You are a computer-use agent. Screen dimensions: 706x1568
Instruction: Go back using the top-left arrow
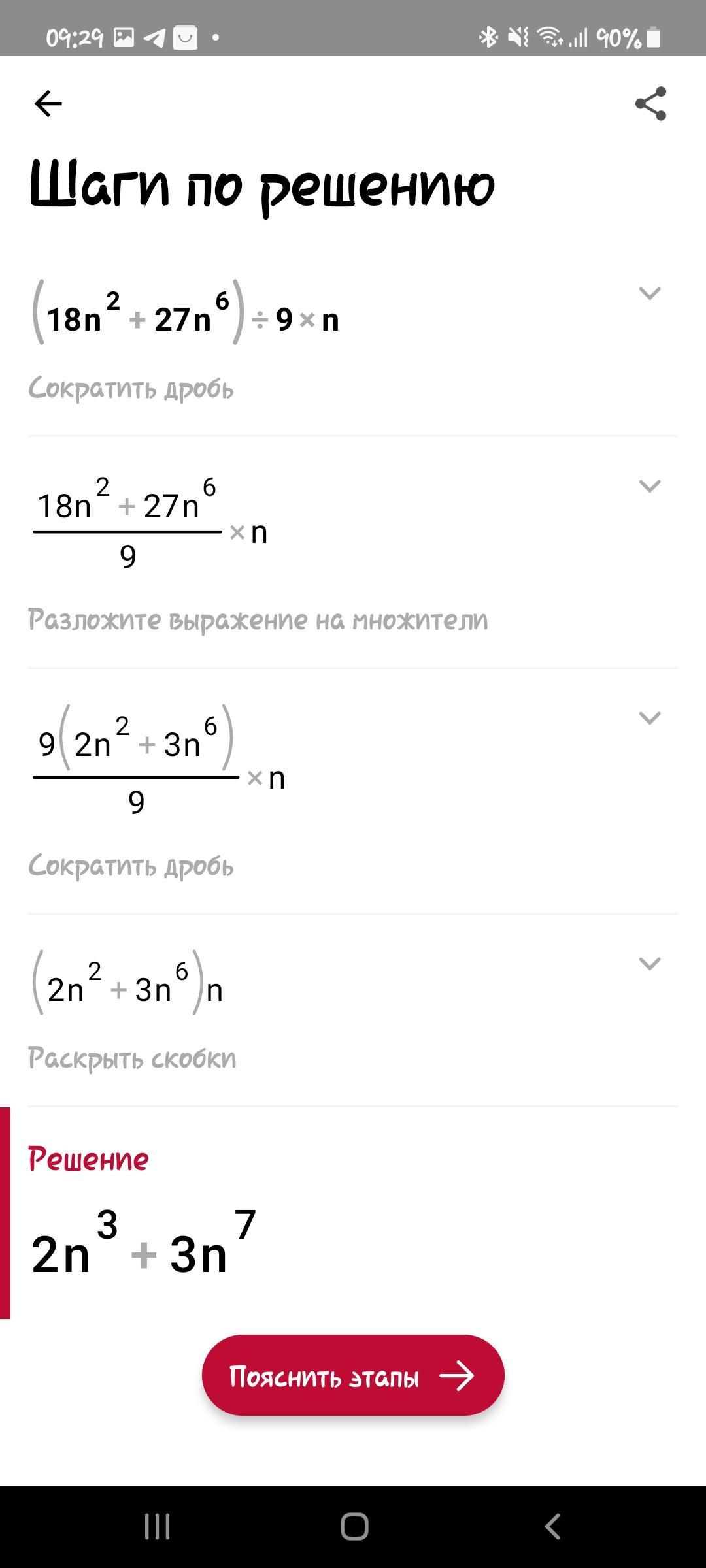click(48, 103)
